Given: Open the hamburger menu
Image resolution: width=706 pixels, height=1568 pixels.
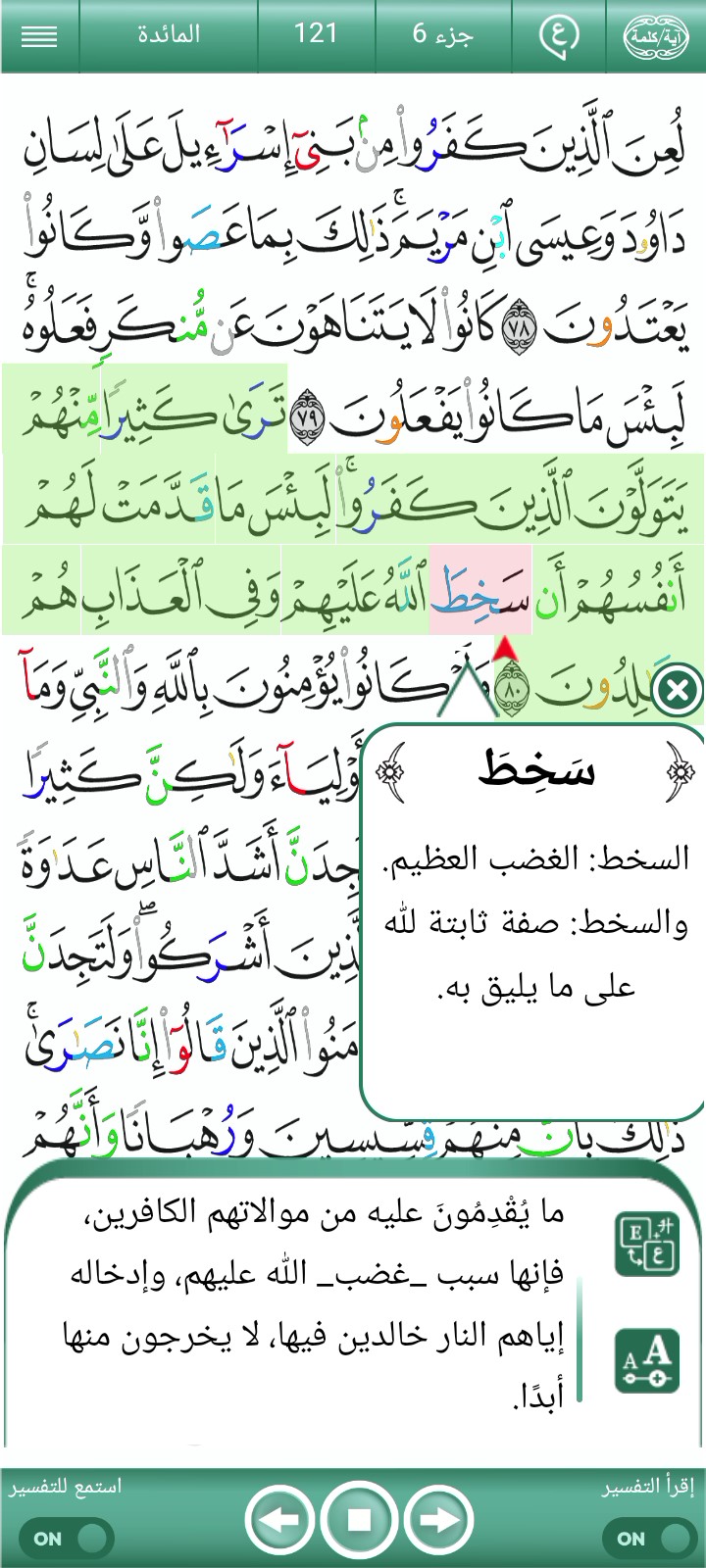Looking at the screenshot, I should click(39, 36).
